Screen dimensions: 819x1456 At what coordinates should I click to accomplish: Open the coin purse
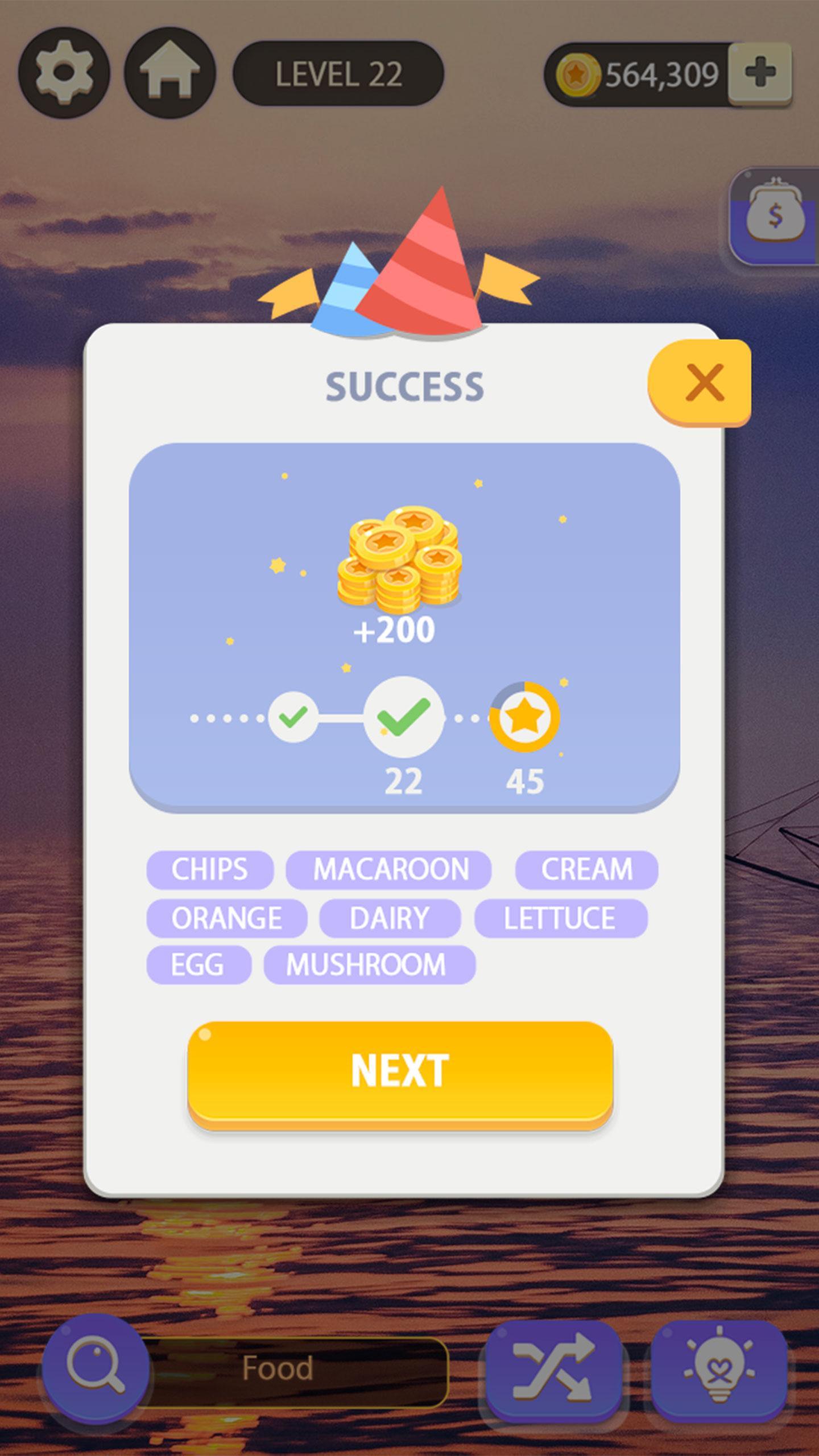tap(775, 216)
